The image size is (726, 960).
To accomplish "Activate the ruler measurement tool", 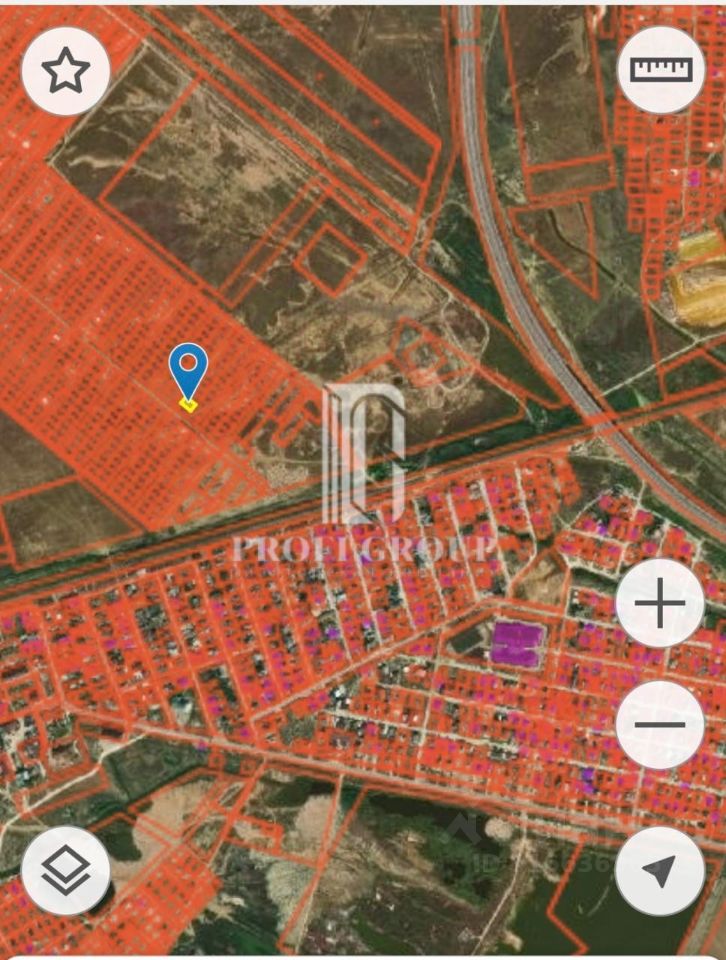I will (661, 69).
